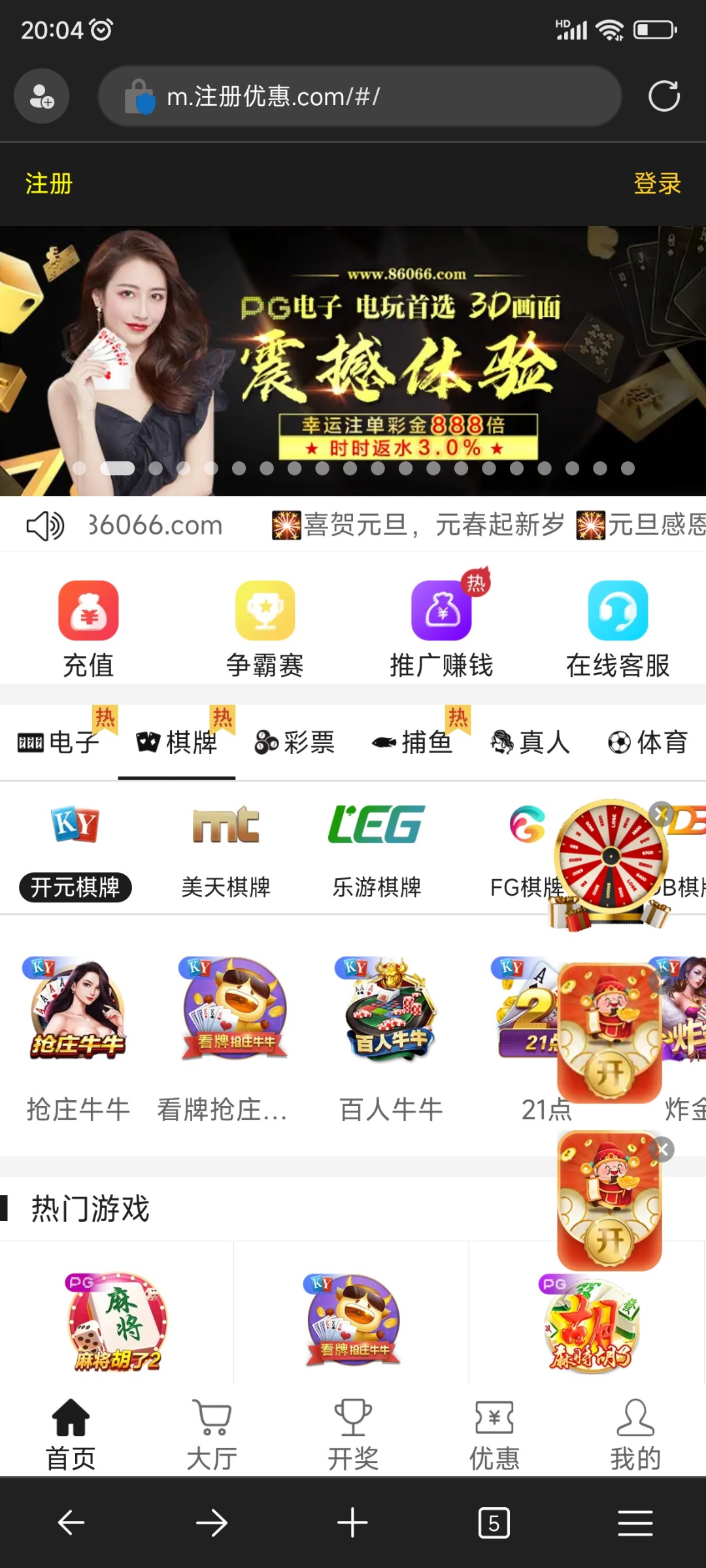Switch to the 大厅 lobby tab
Image resolution: width=706 pixels, height=1568 pixels.
point(212,1435)
